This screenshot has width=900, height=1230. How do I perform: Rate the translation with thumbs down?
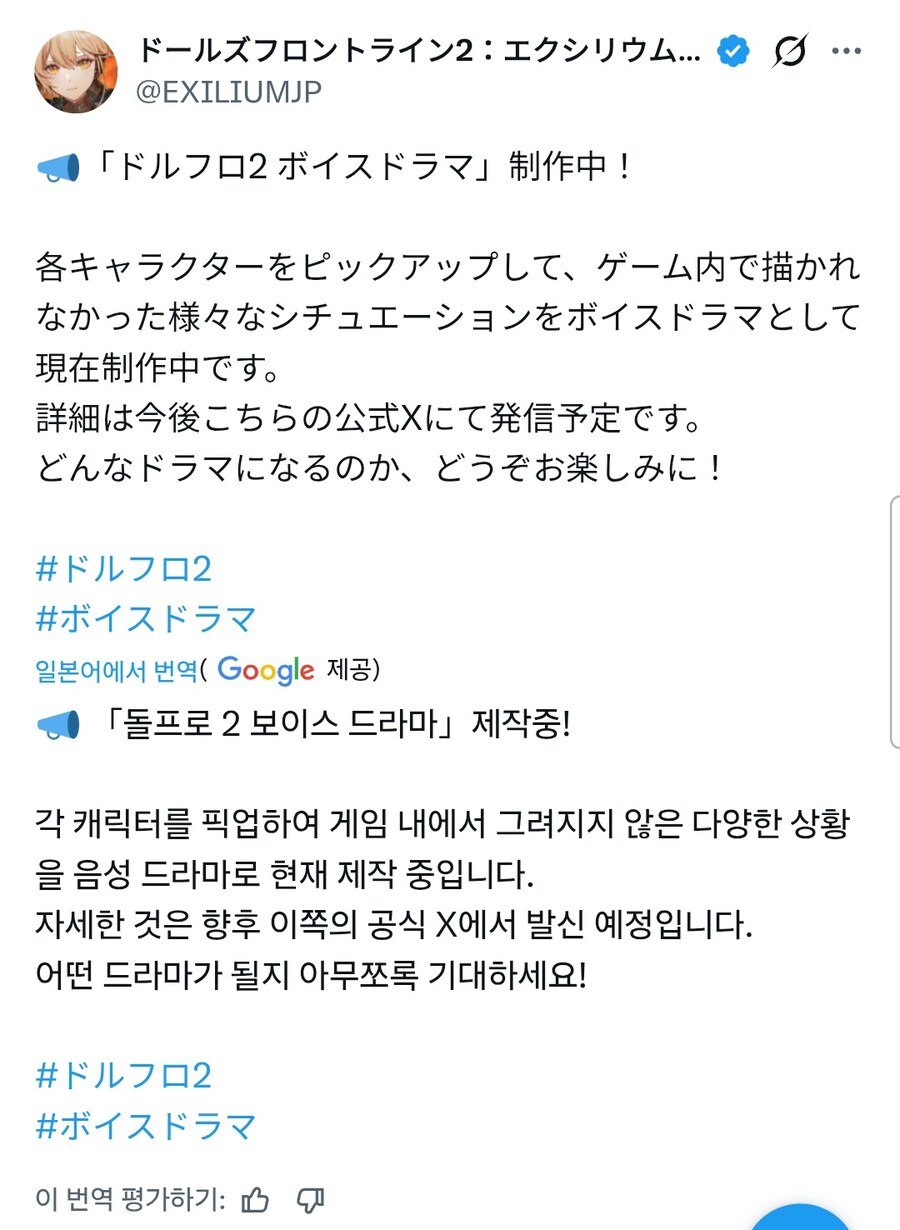click(x=311, y=1199)
